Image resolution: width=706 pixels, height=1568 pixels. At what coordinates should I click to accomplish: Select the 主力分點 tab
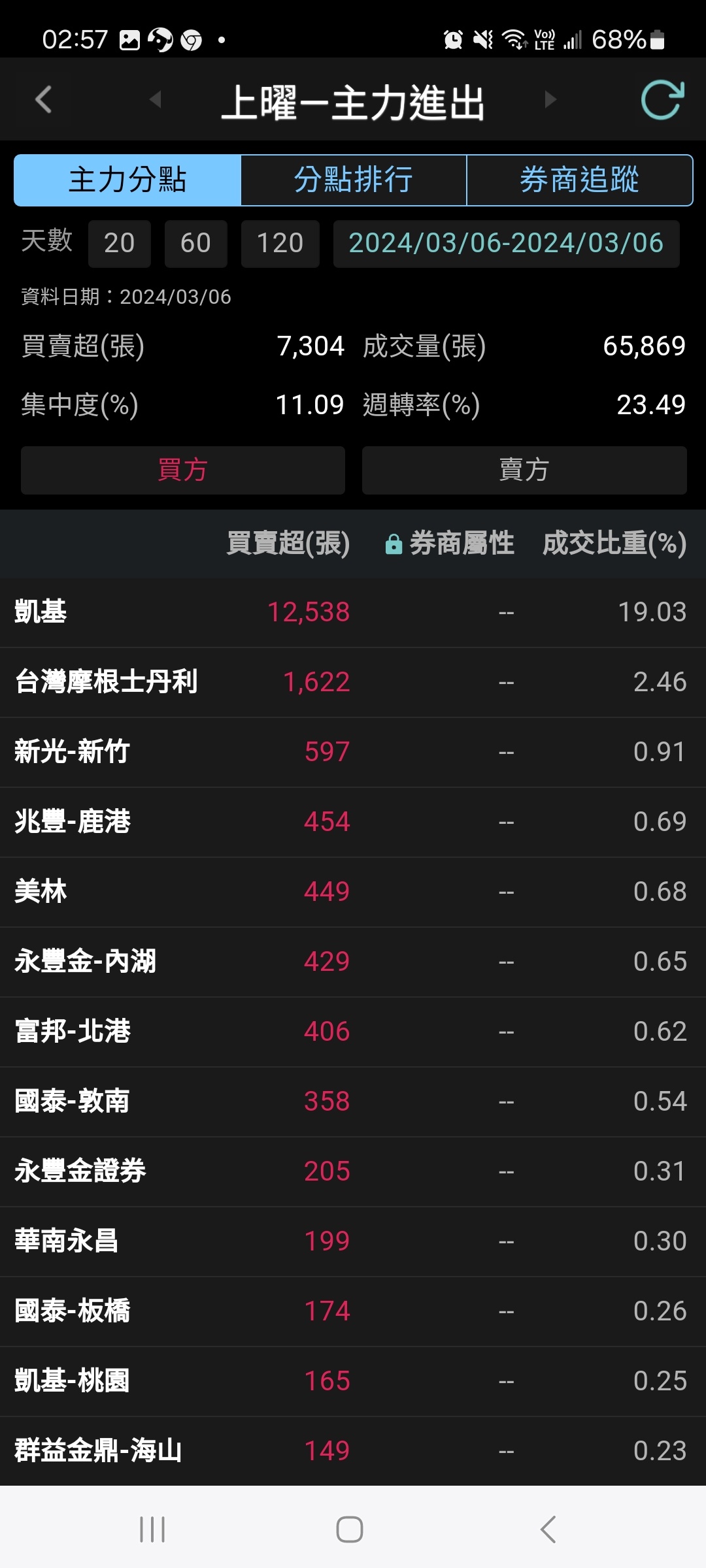pos(128,180)
